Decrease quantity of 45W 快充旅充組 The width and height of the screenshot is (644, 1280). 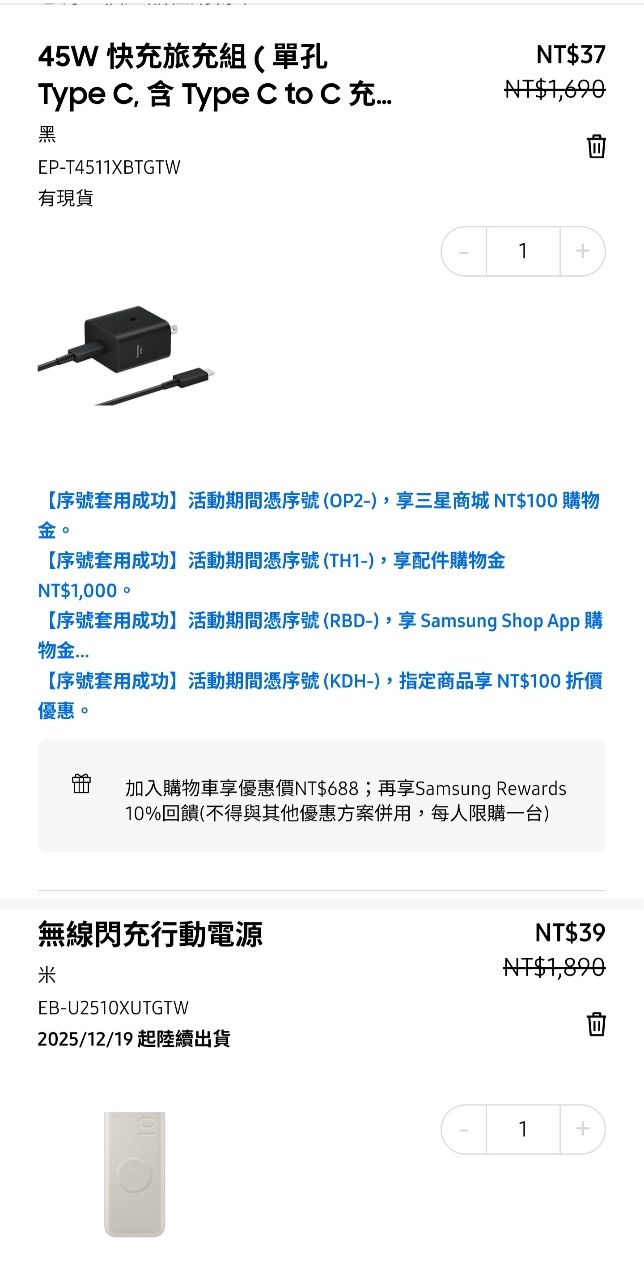click(x=464, y=252)
